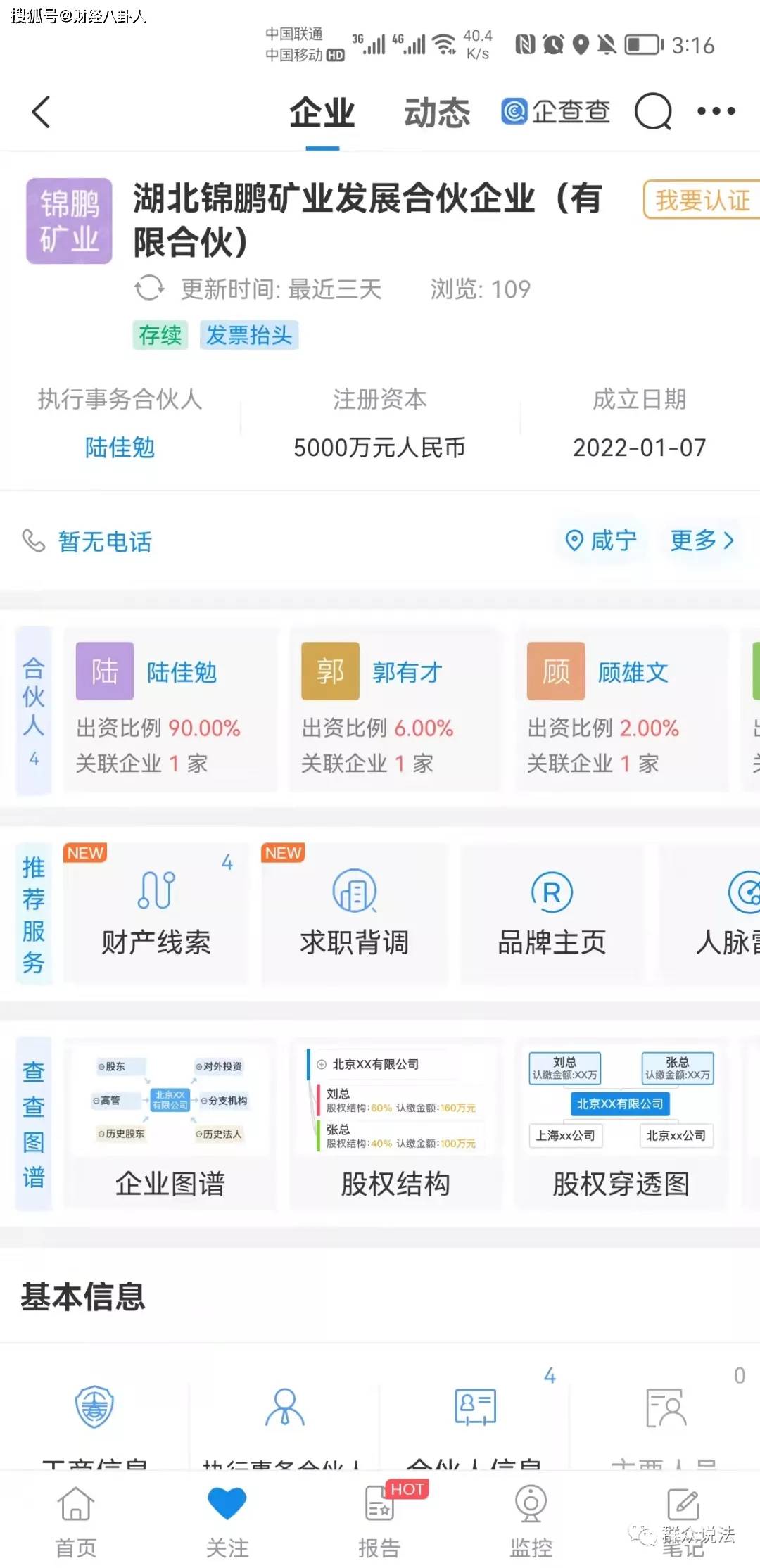The width and height of the screenshot is (760, 1568).
Task: View the 企业图谱 chart
Action: [x=170, y=1124]
